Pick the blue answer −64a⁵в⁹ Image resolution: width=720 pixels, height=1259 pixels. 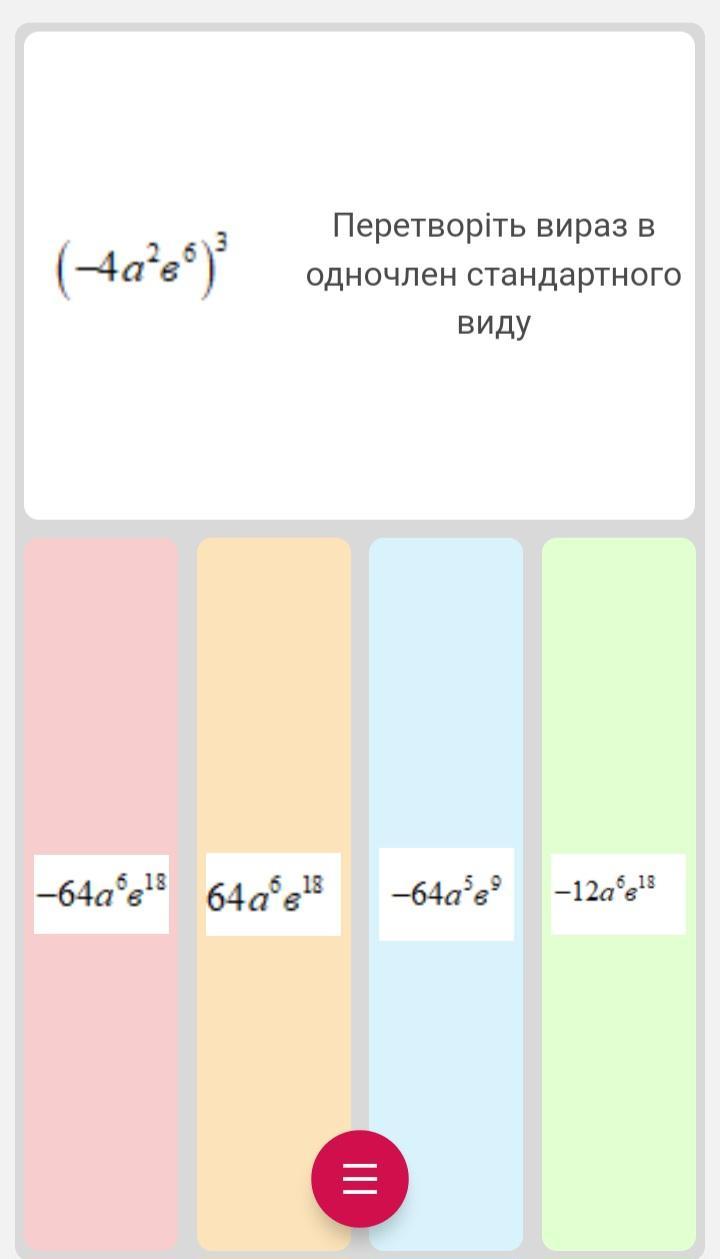[x=446, y=893]
